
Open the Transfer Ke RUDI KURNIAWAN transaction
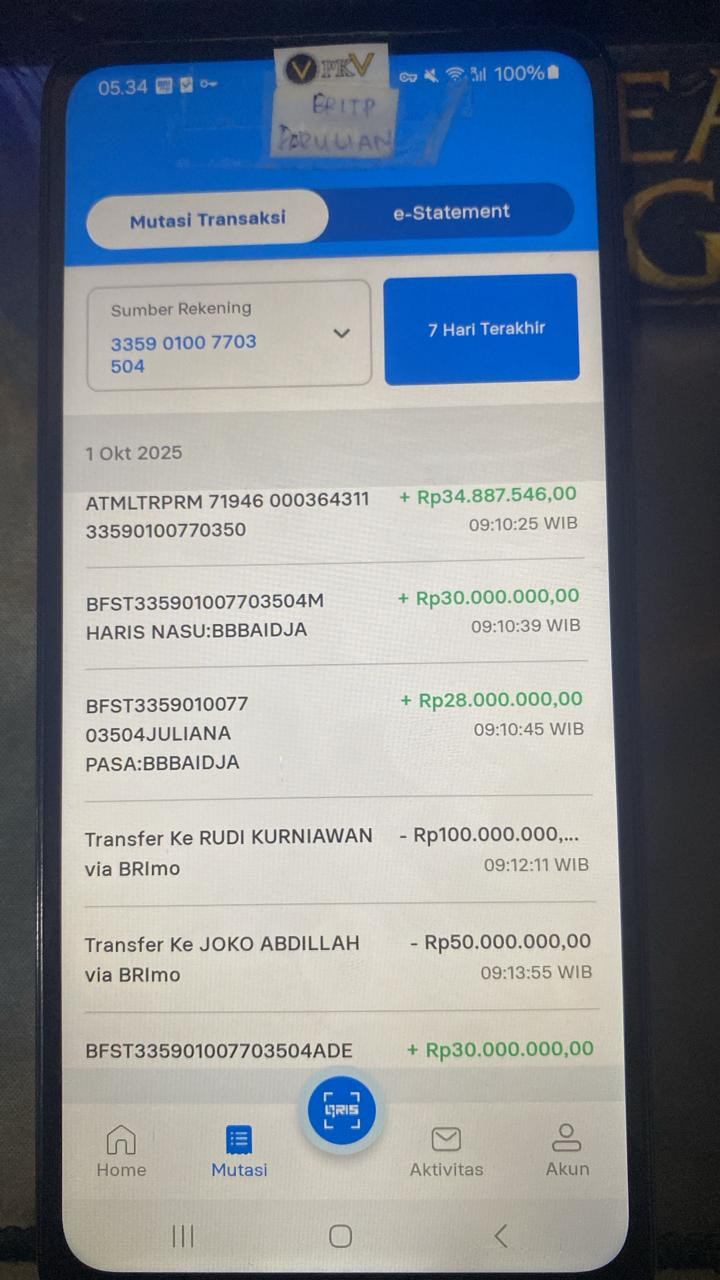tap(338, 851)
